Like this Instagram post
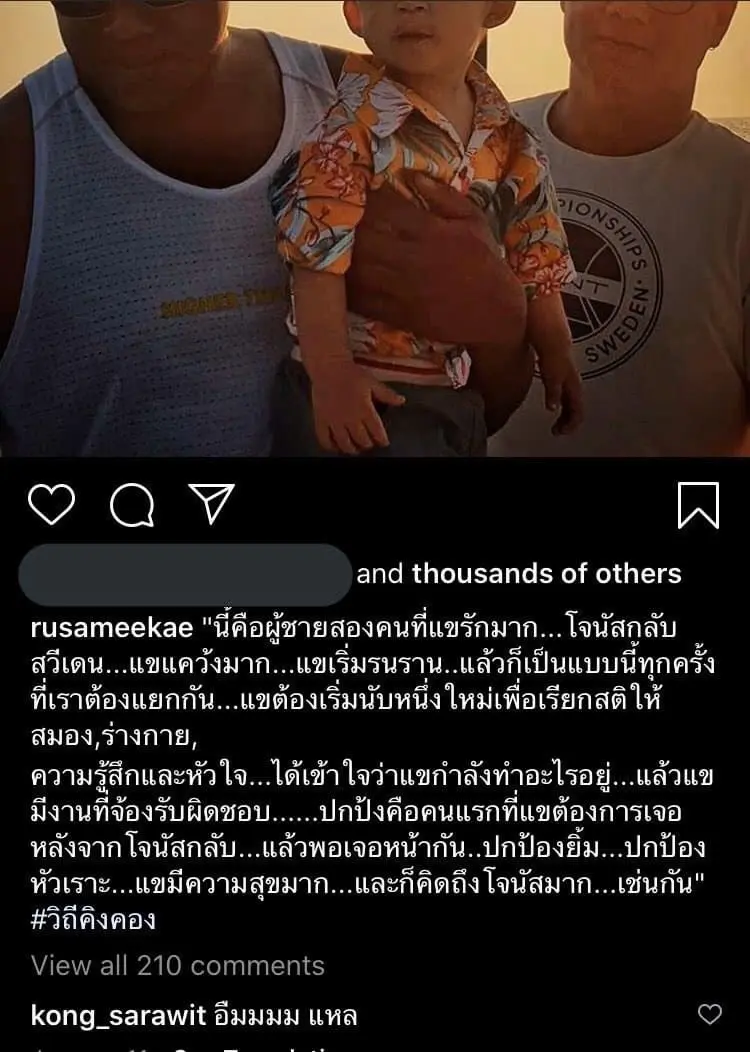The image size is (750, 1052). pos(51,504)
